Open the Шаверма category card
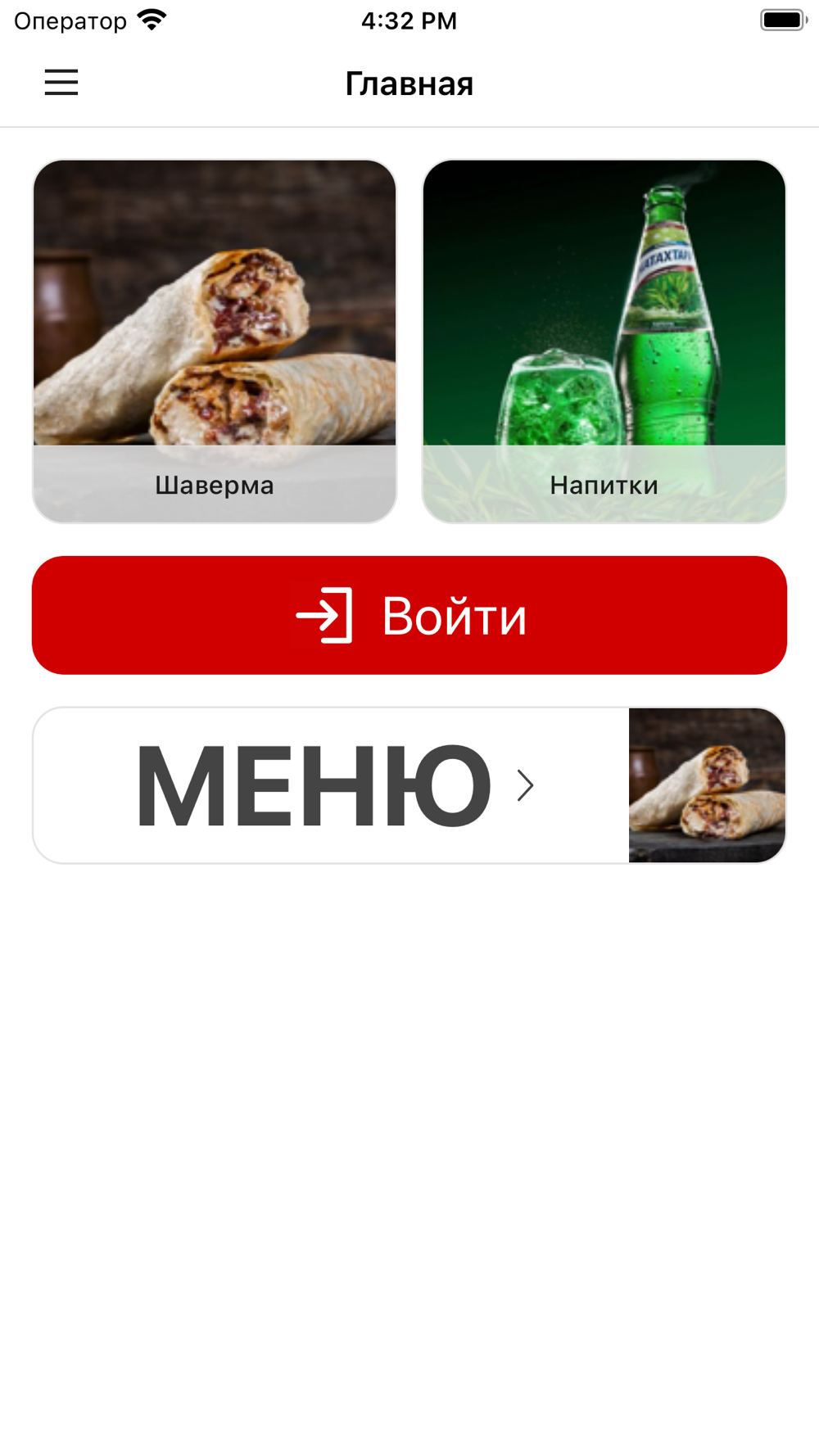 [215, 341]
